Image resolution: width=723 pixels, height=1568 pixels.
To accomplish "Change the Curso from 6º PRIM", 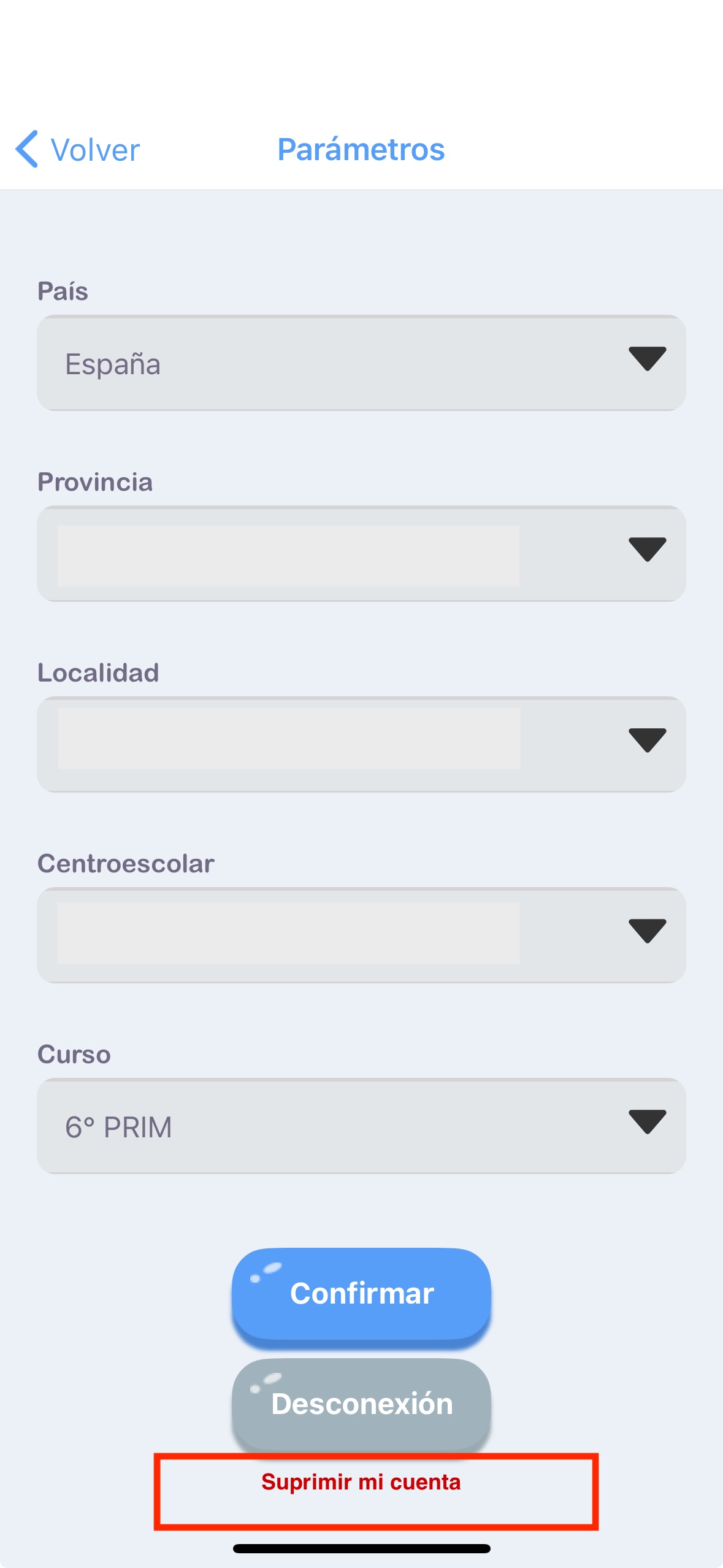I will [361, 1126].
